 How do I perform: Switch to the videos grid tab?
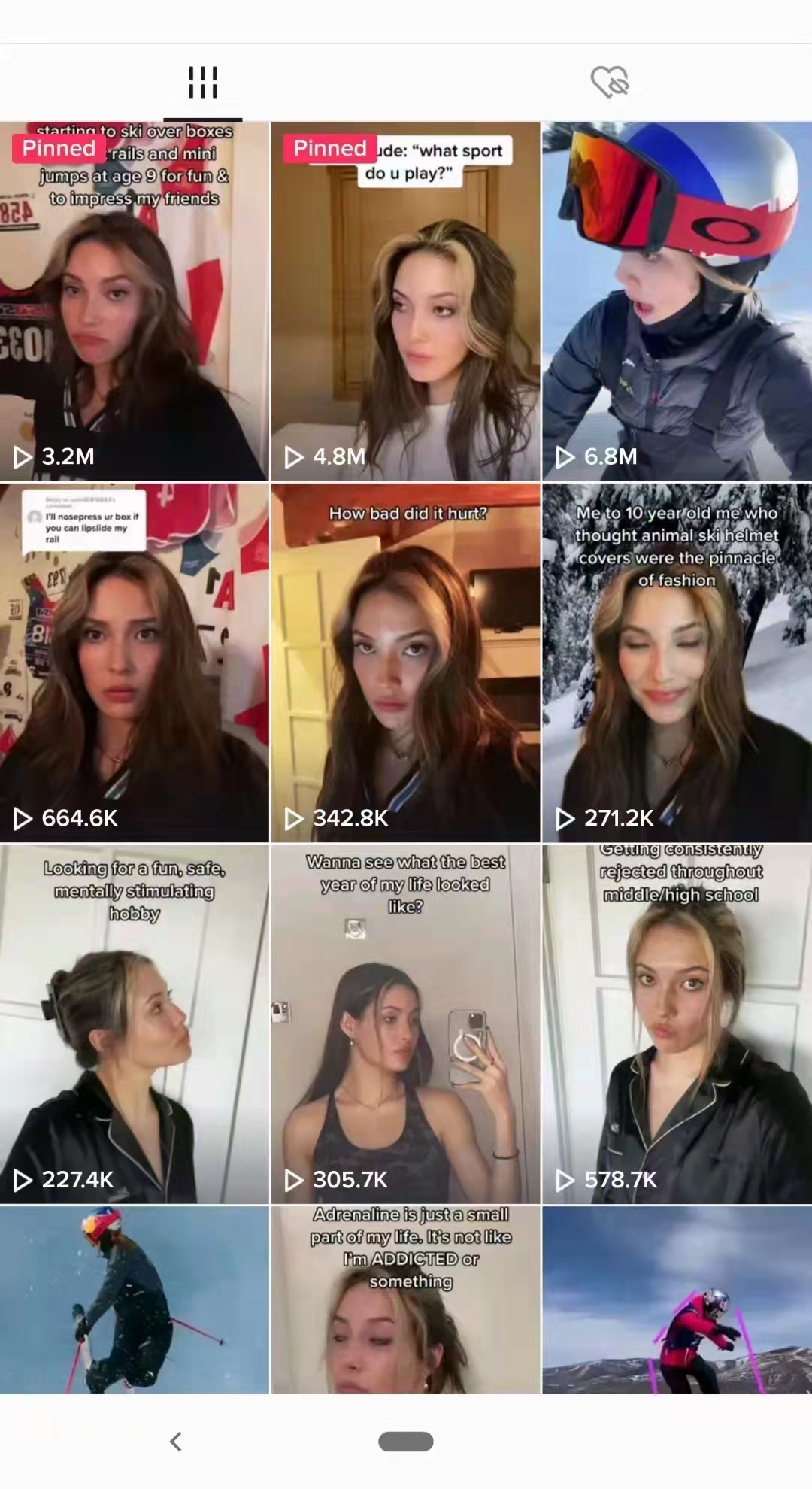point(203,83)
